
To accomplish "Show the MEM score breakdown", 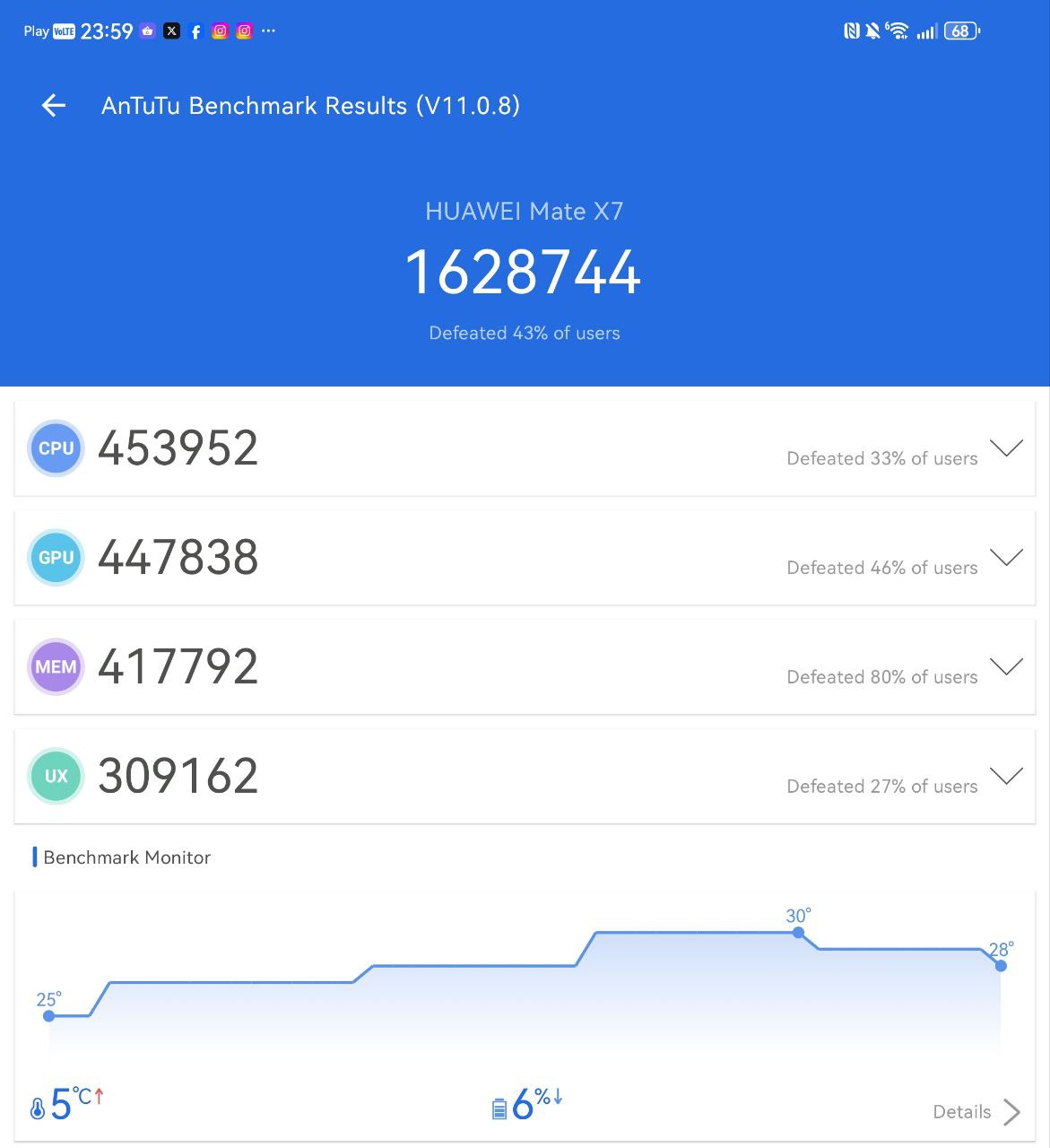I will (1005, 667).
